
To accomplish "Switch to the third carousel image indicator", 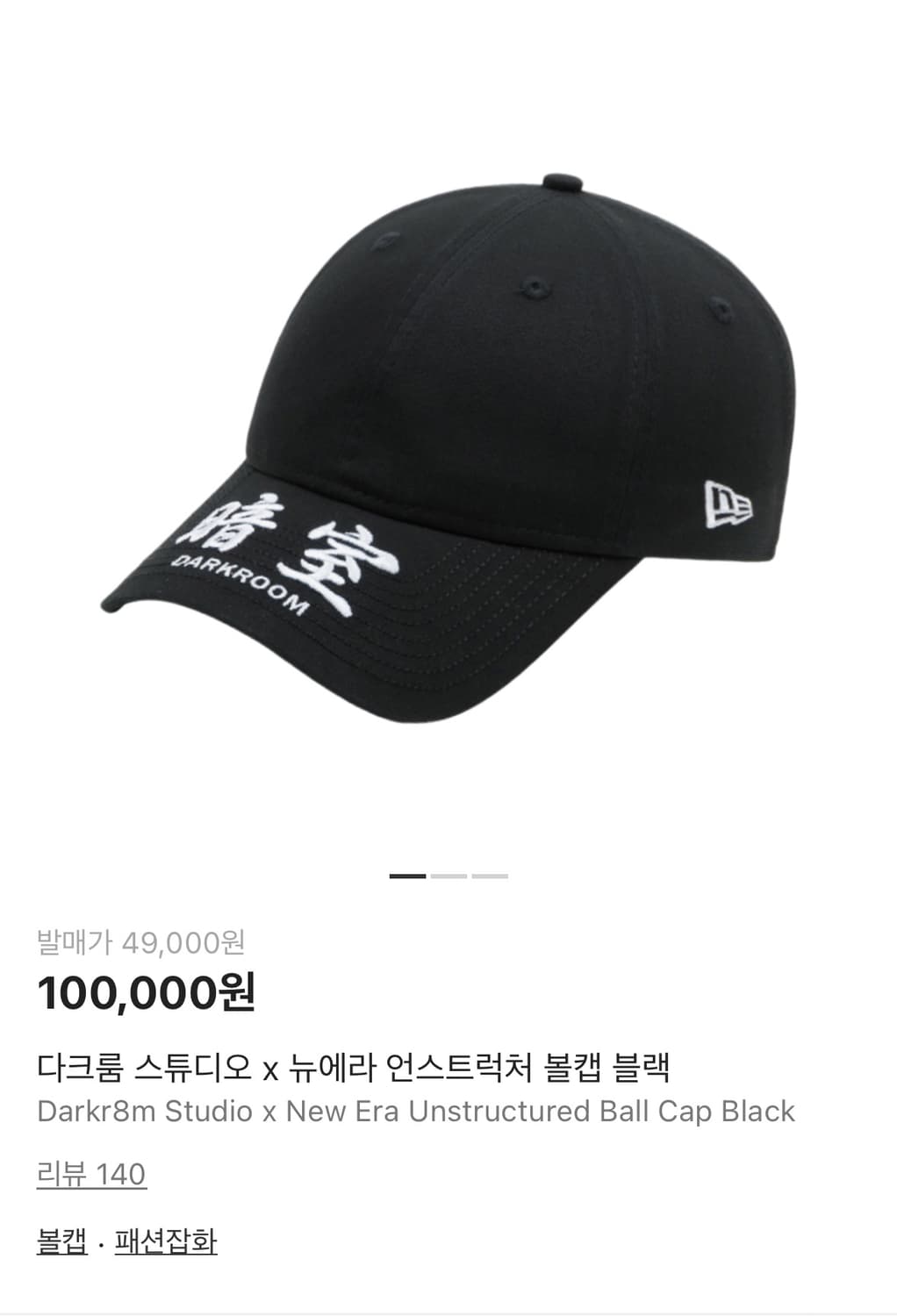I will tap(492, 874).
